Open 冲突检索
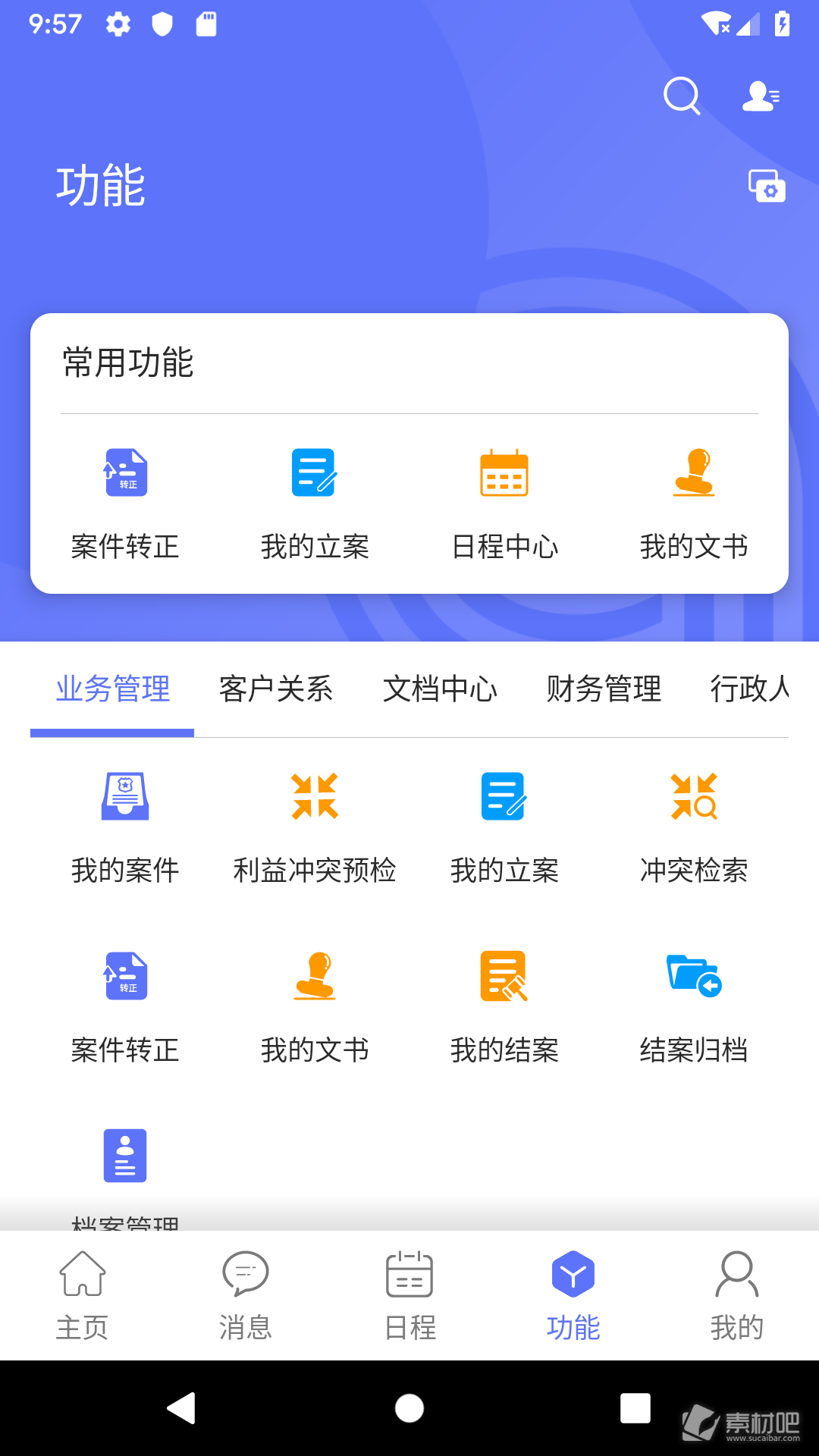This screenshot has width=819, height=1456. (694, 828)
